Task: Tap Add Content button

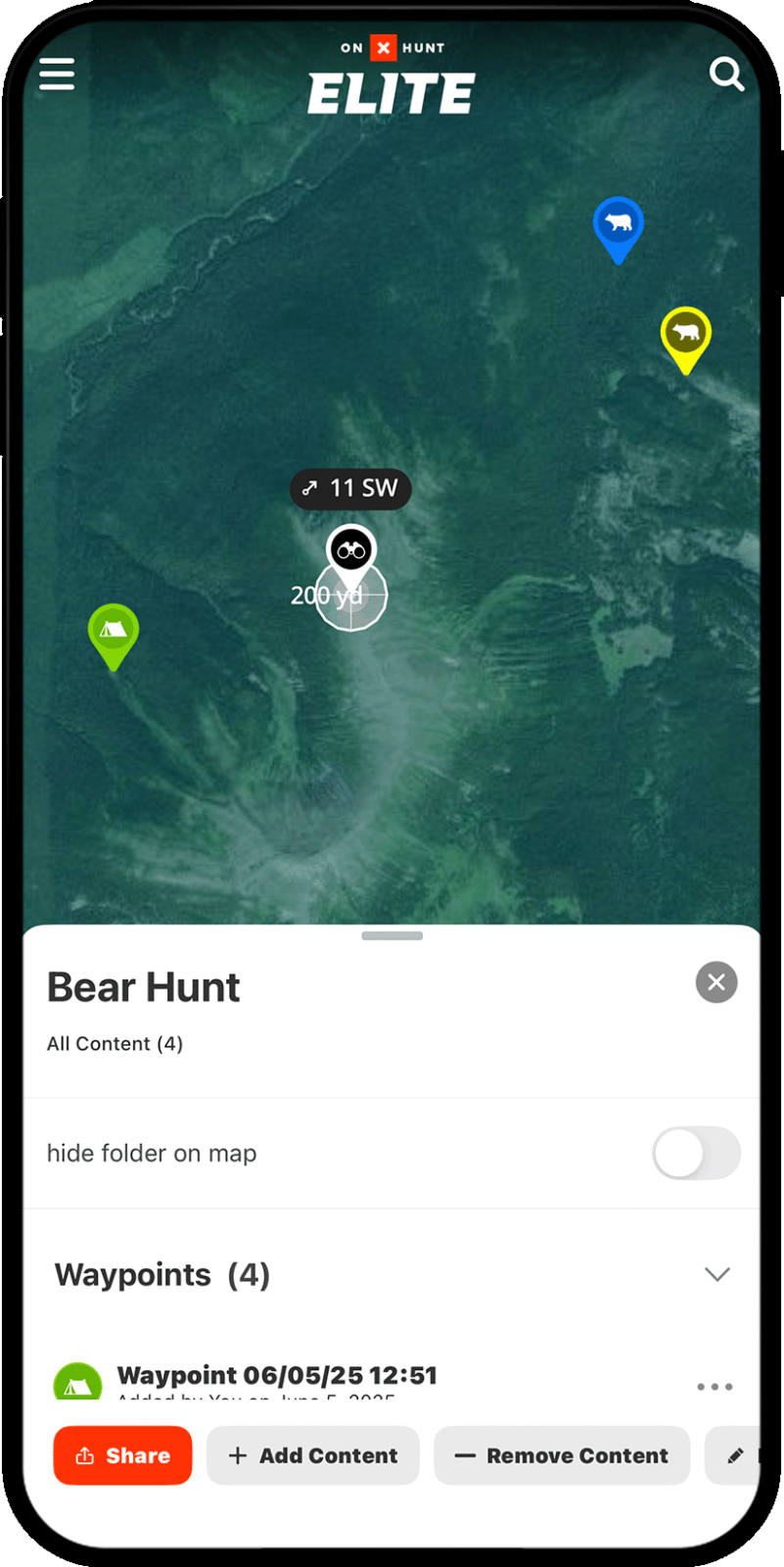Action: pos(313,1455)
